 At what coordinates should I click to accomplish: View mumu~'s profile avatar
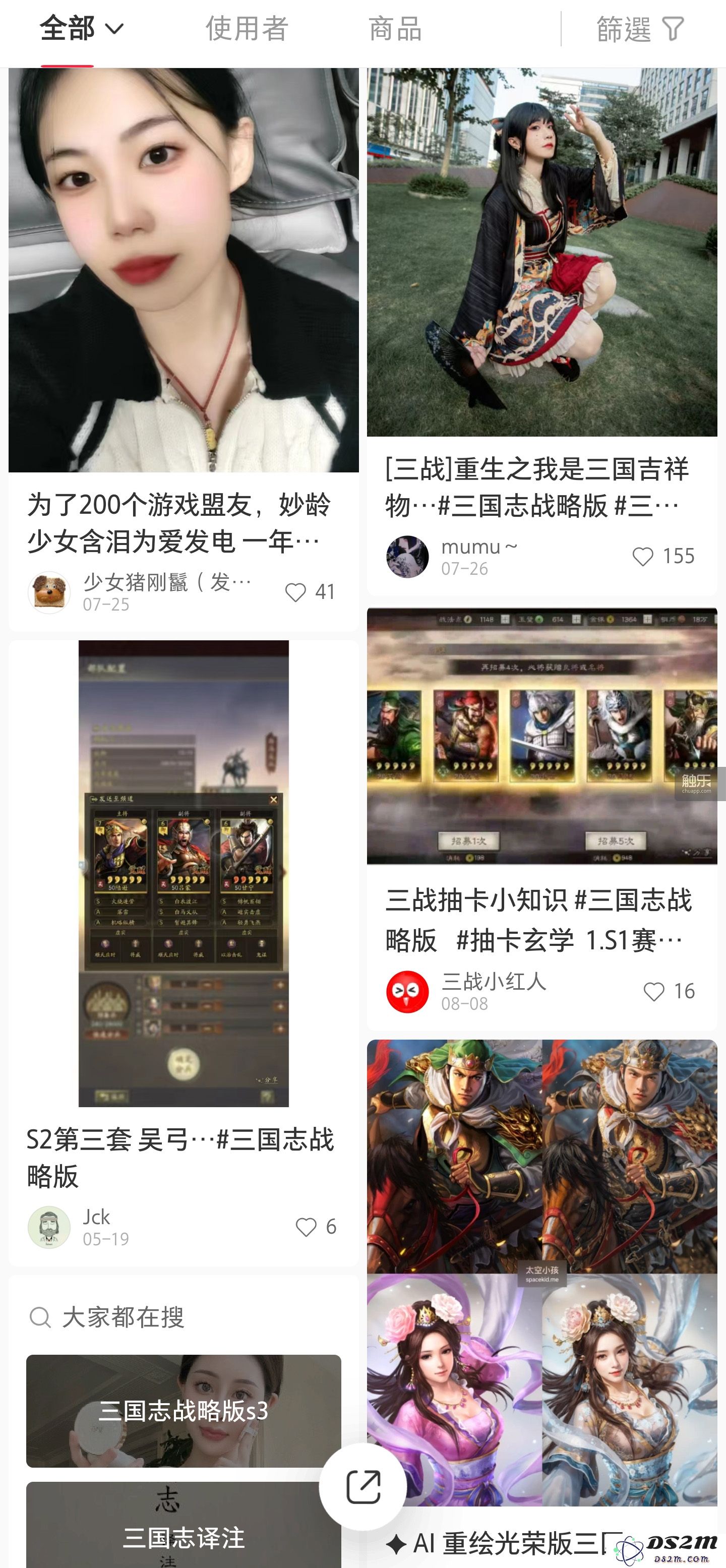[407, 556]
